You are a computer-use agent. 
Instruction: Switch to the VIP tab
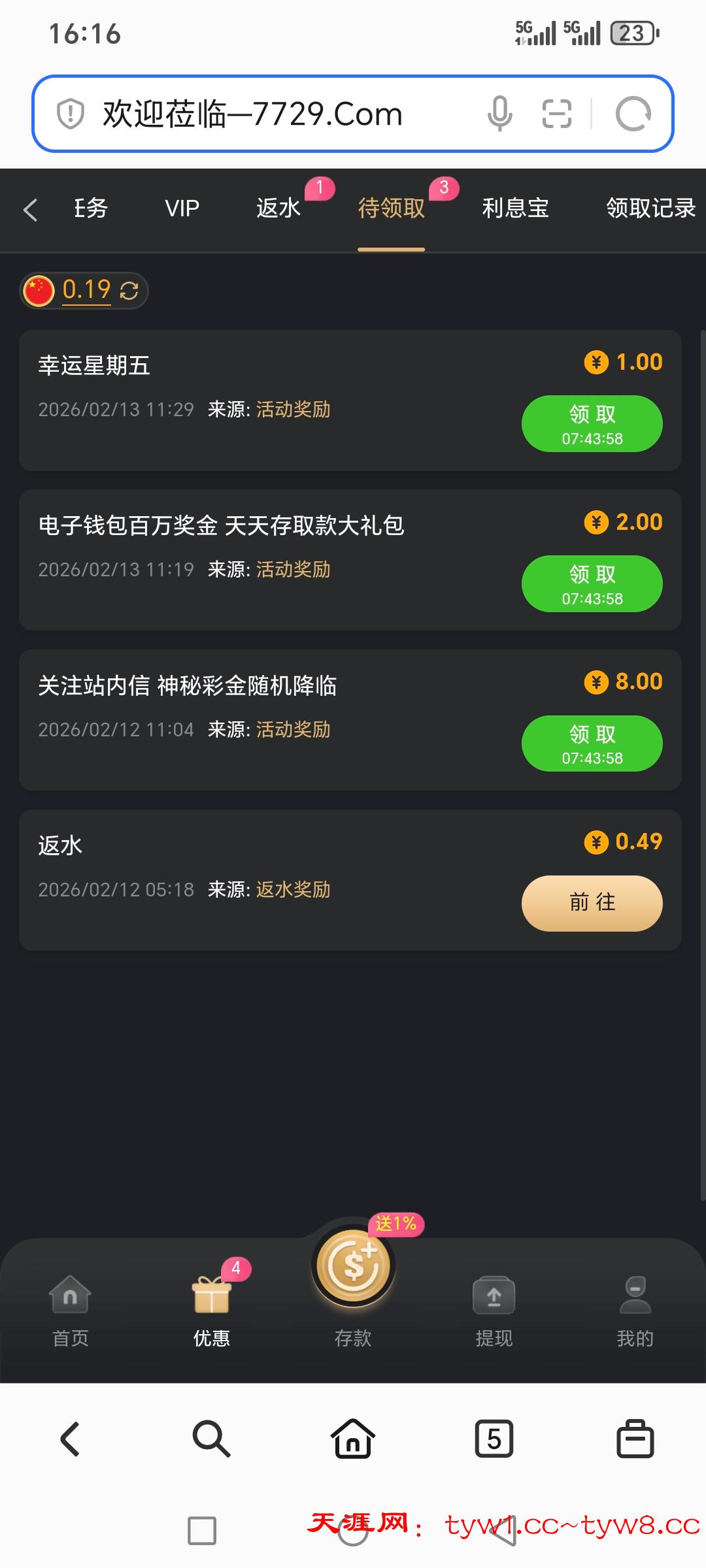pyautogui.click(x=182, y=208)
